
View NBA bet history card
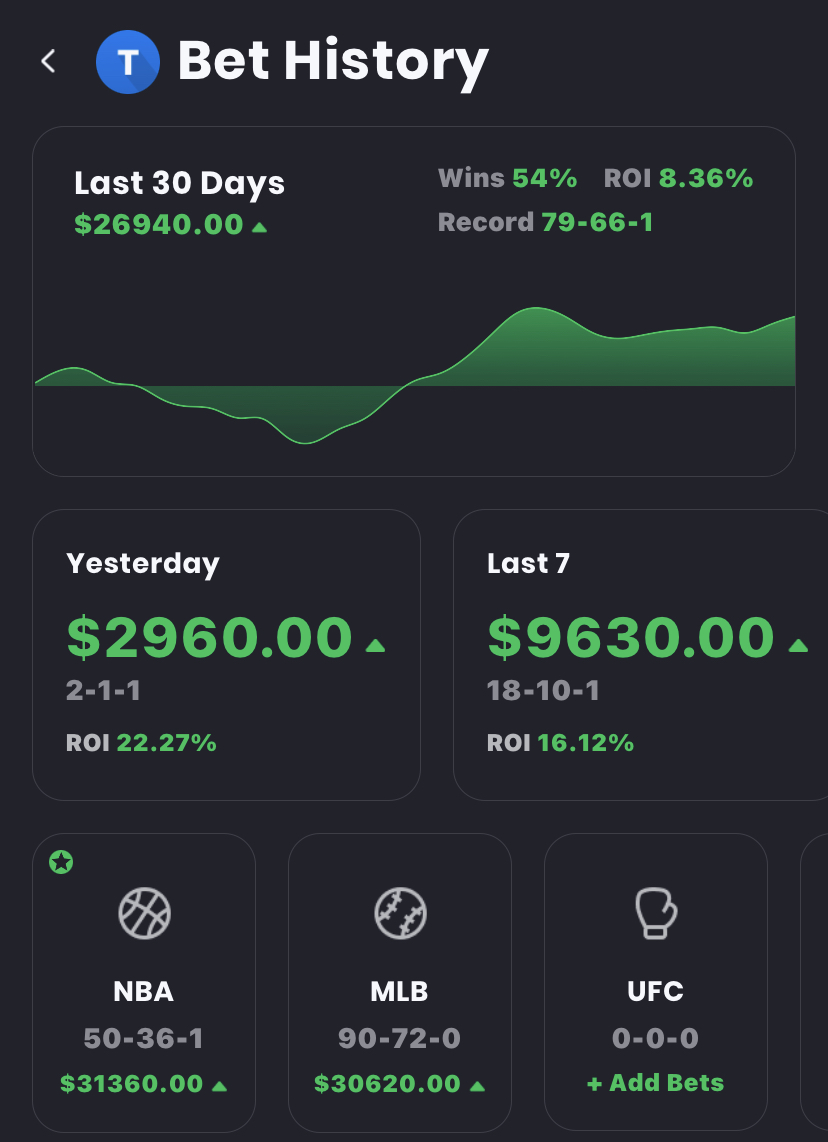144,982
